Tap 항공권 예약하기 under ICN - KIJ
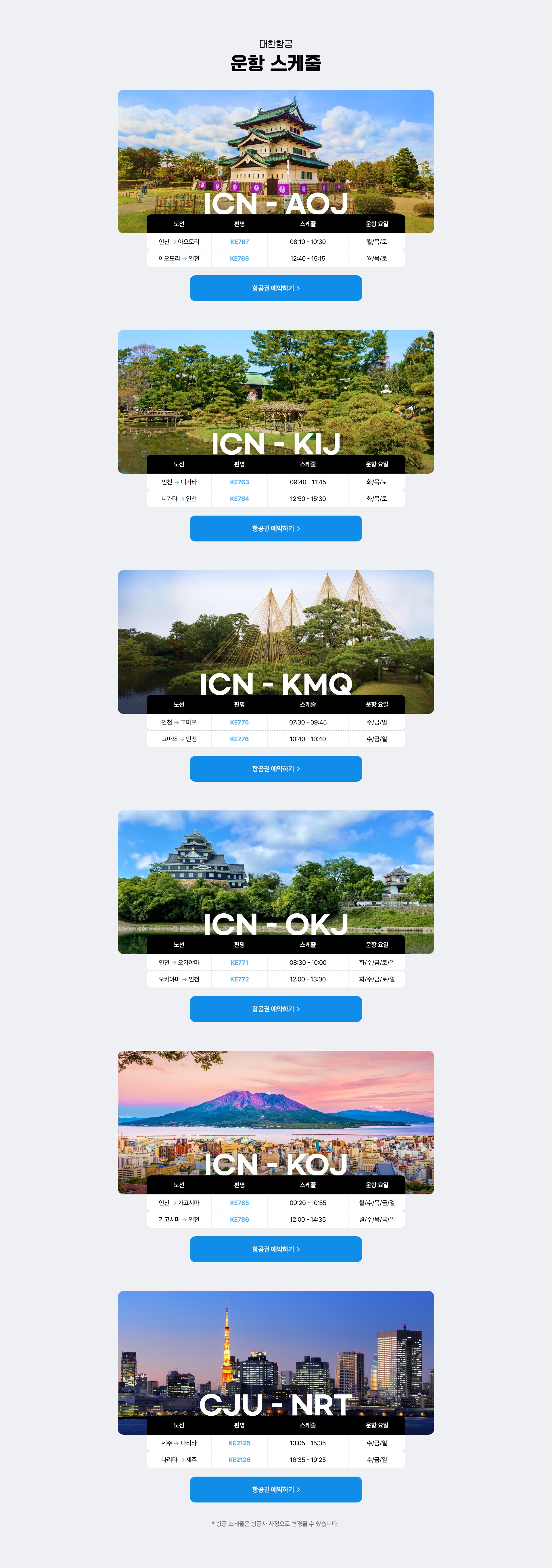 (x=276, y=528)
